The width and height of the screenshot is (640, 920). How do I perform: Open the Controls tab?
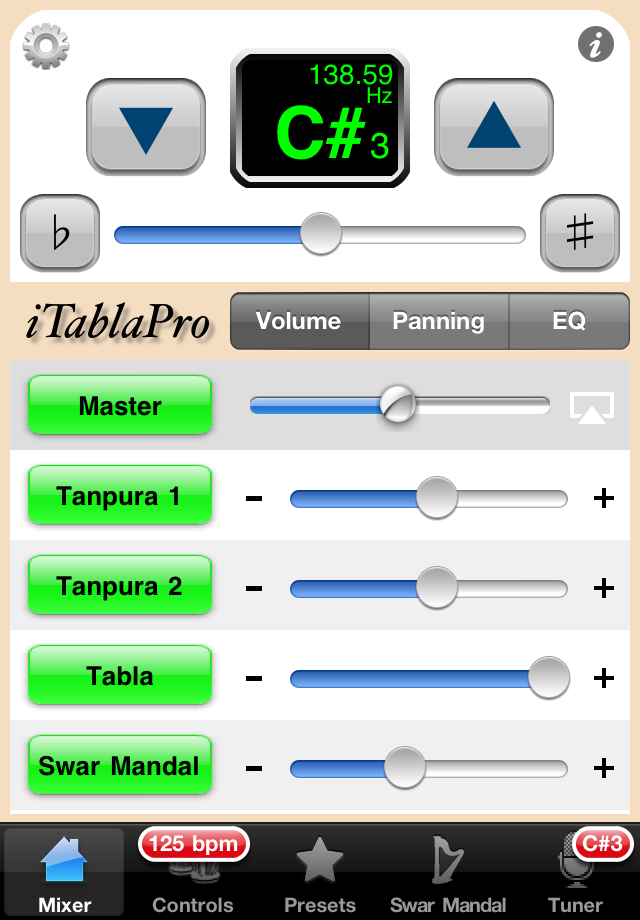point(192,874)
